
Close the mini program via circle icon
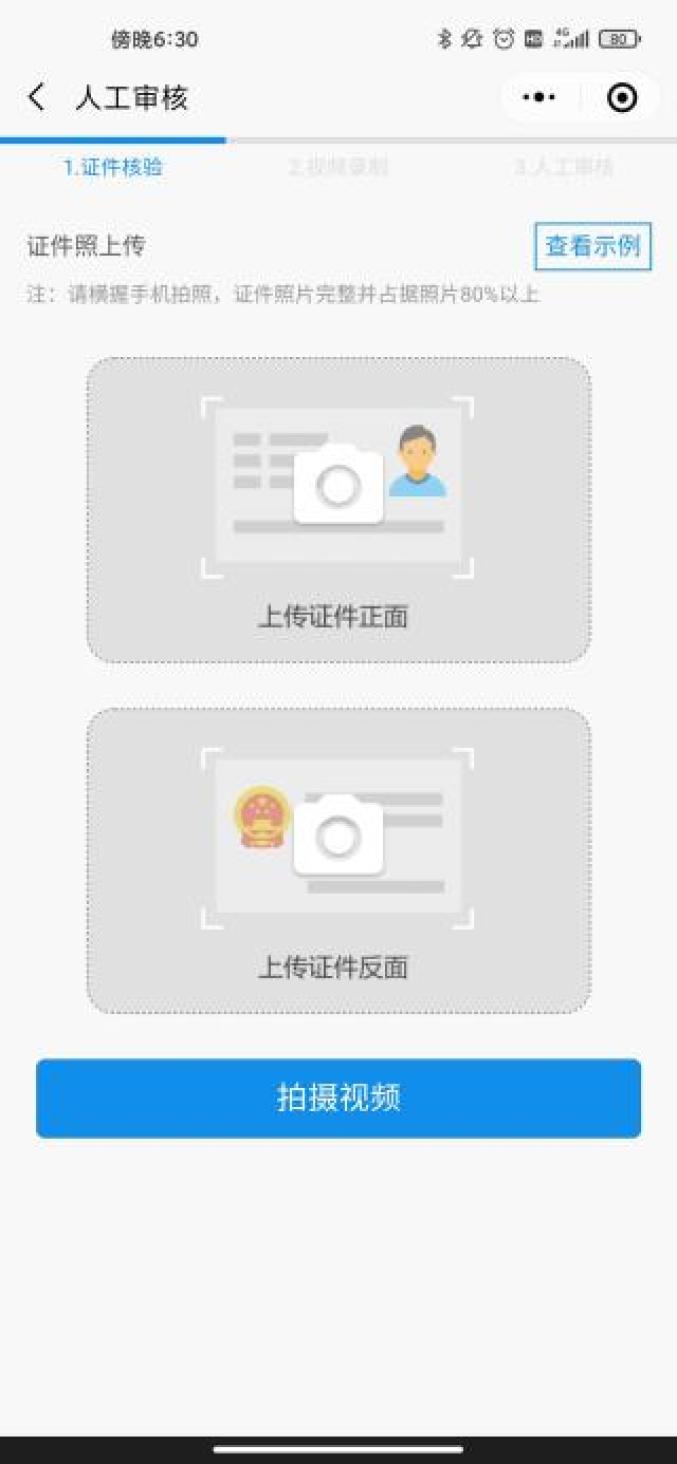(x=622, y=98)
